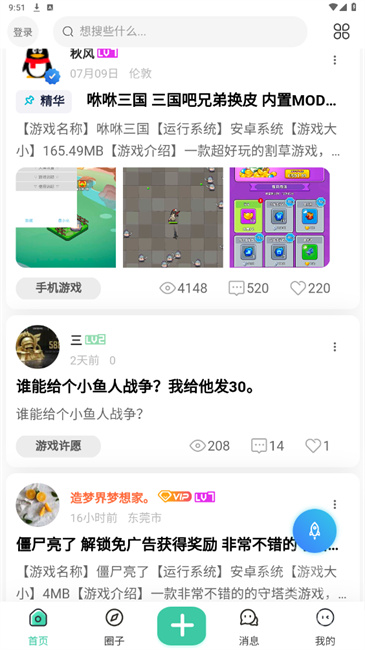Open 造梦界梦想家's profile avatar
Viewport: 365px width, 650px height.
[37, 504]
